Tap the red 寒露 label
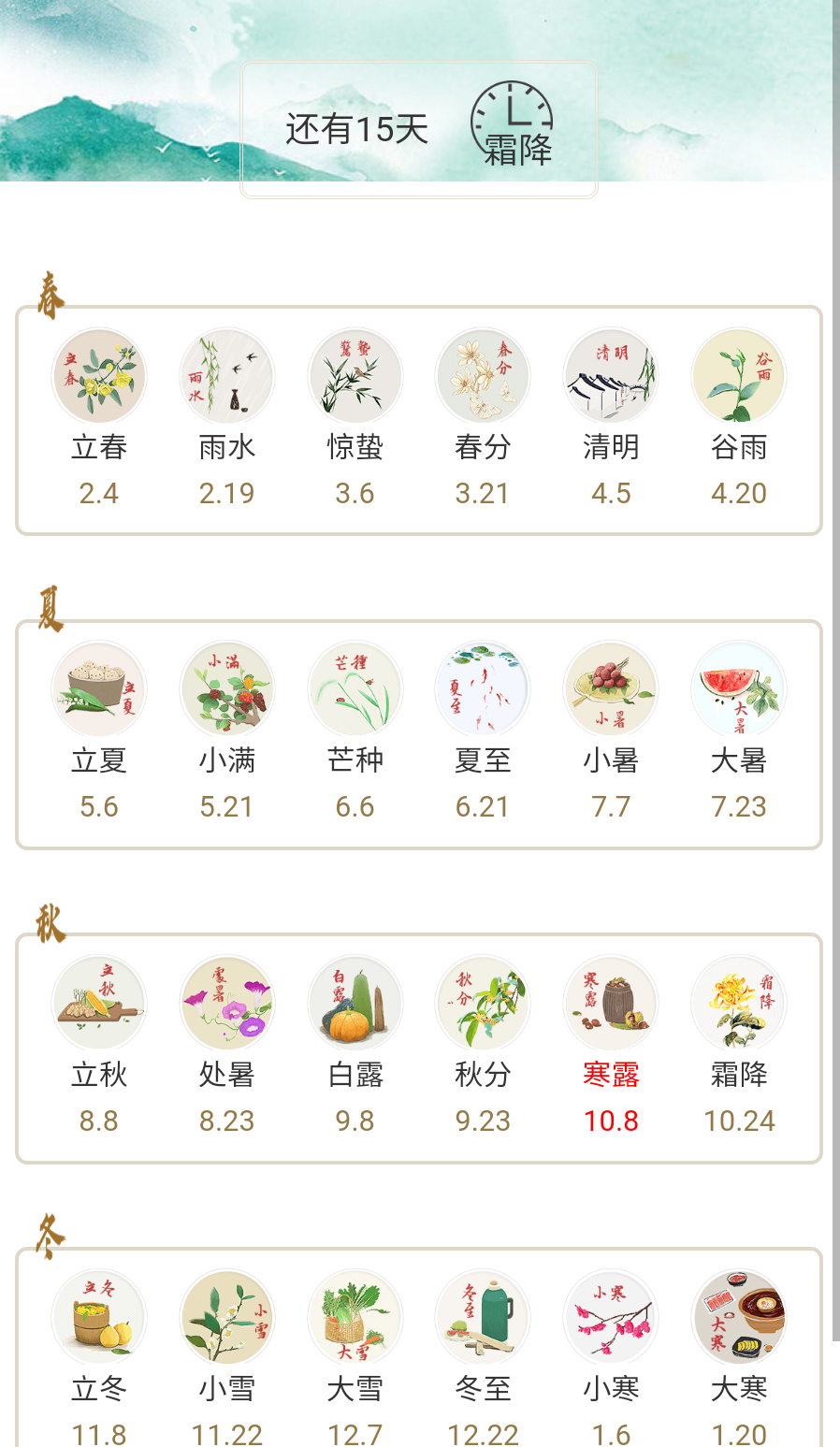840x1447 pixels. pos(611,1077)
